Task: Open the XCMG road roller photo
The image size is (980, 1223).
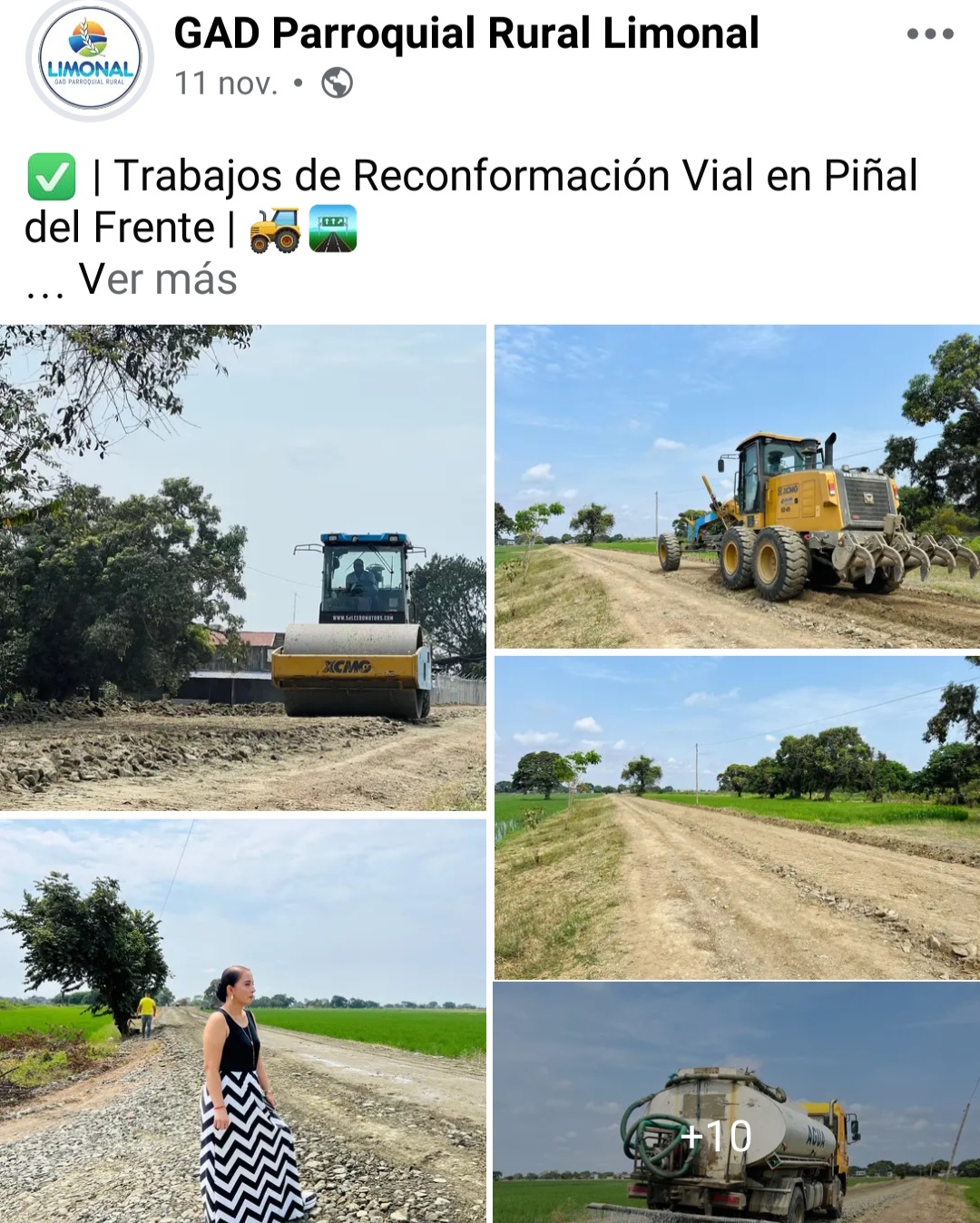Action: pos(243,567)
